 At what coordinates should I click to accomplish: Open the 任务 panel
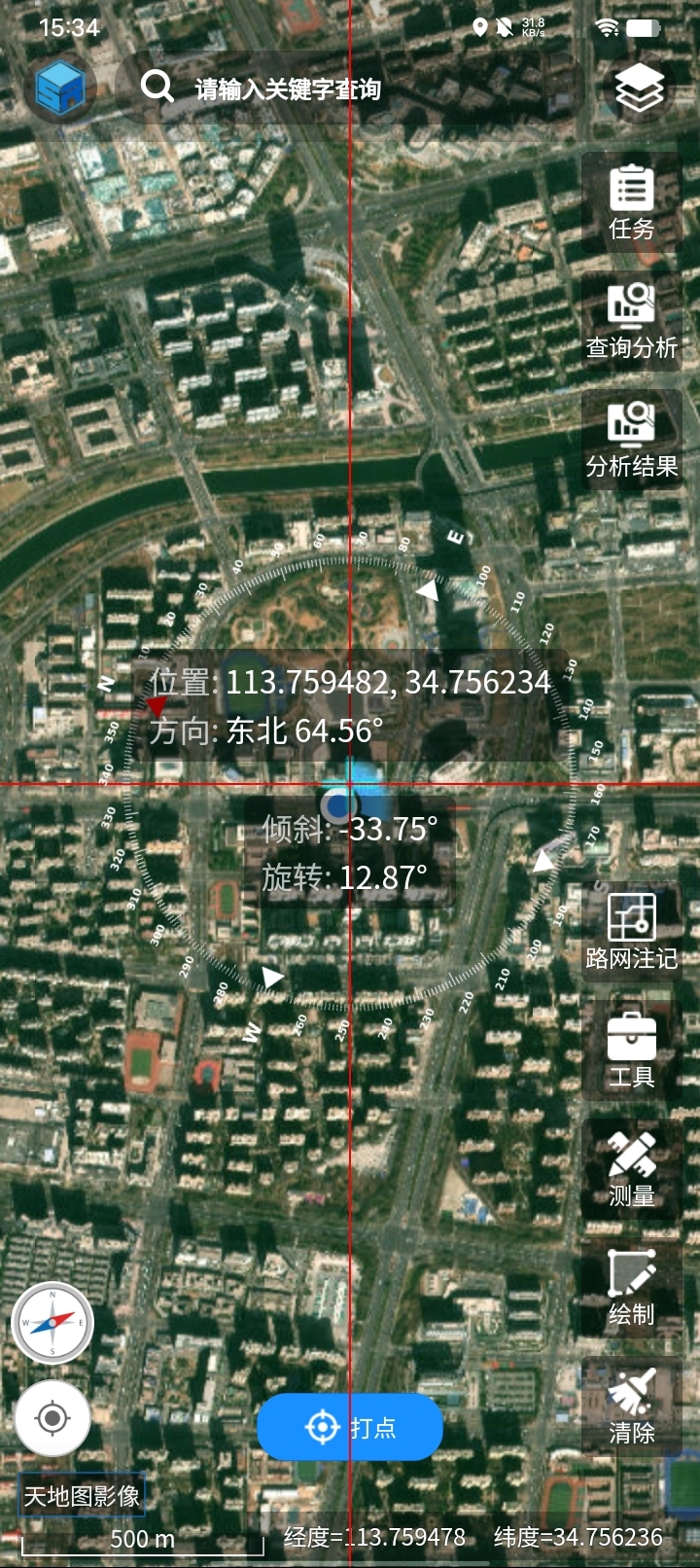coord(631,202)
